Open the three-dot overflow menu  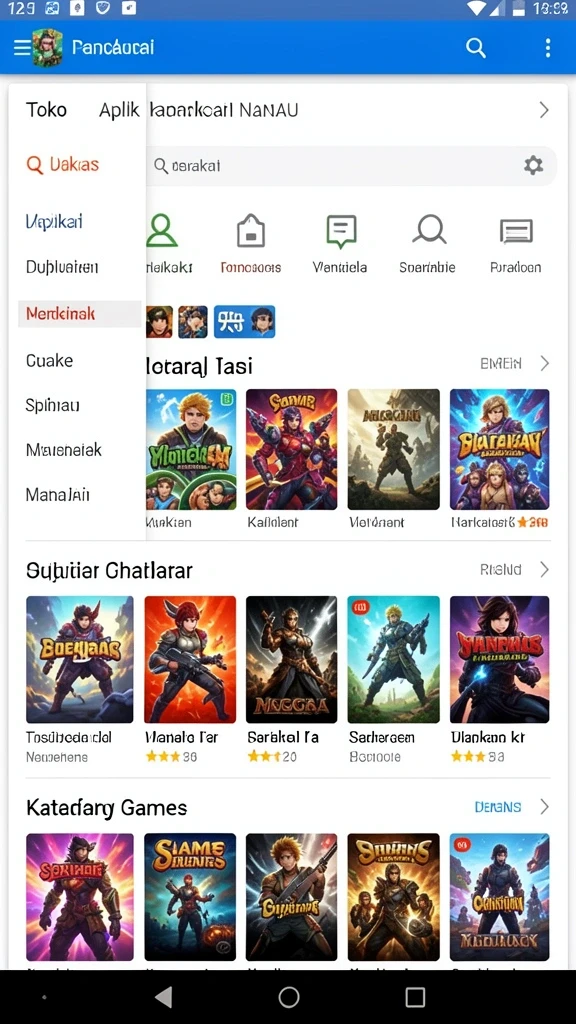tap(547, 48)
